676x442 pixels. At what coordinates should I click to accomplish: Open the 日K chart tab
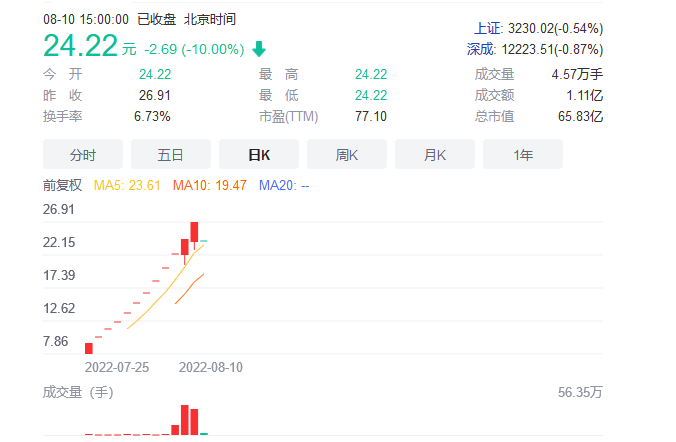[258, 155]
